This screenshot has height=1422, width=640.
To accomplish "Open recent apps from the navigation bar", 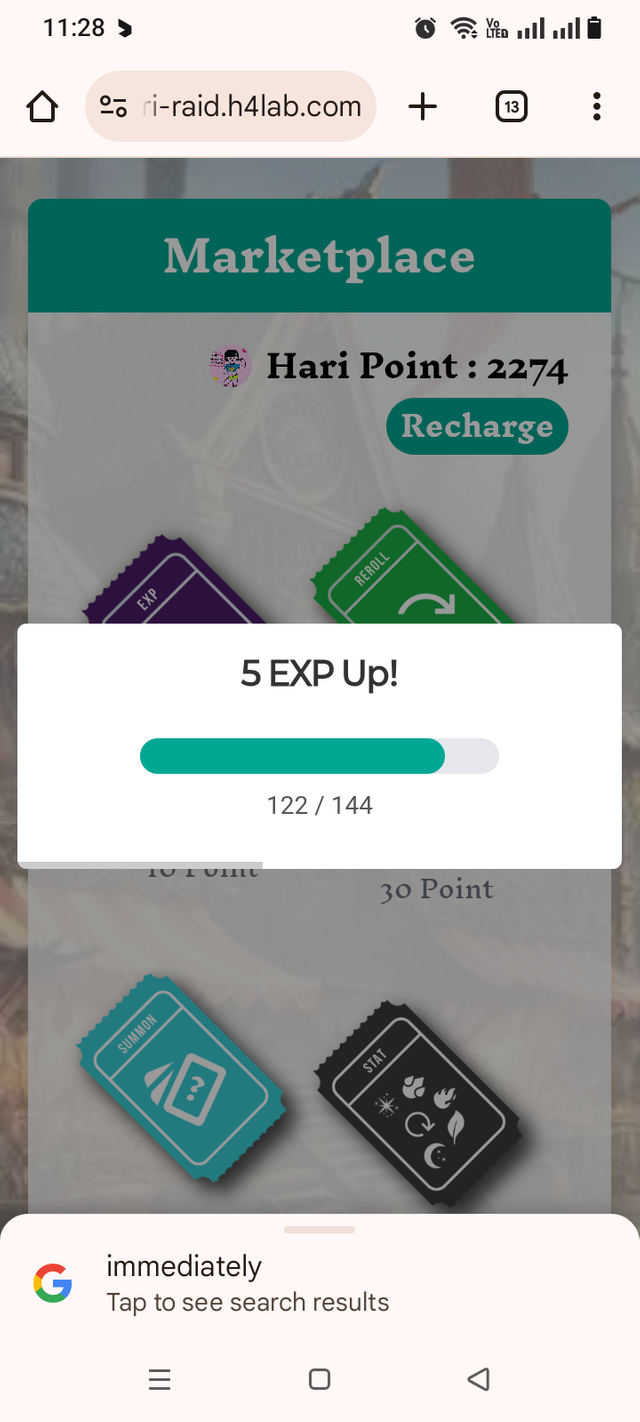I will pos(159,1380).
